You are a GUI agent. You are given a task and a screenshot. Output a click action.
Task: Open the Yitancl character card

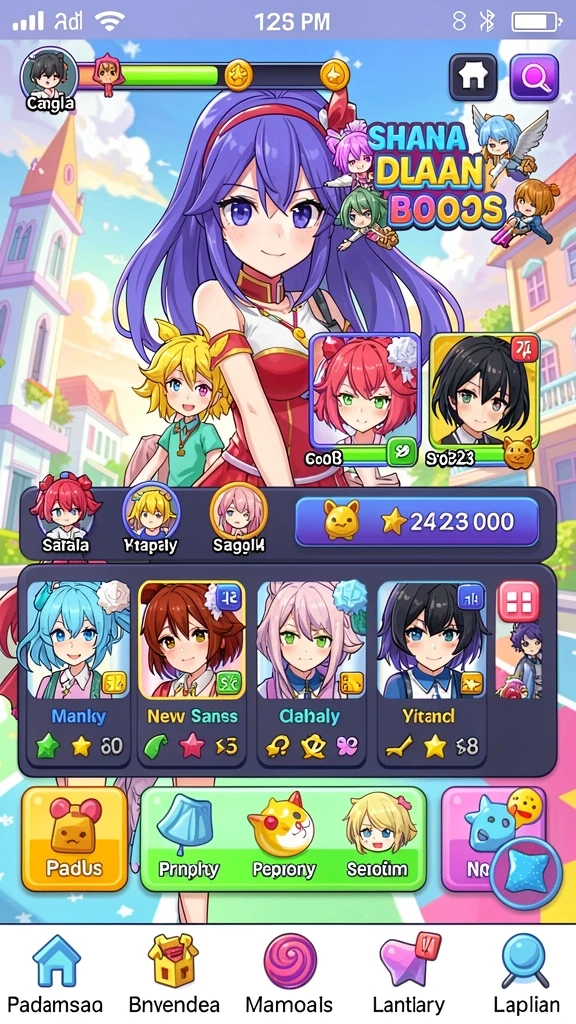[432, 673]
